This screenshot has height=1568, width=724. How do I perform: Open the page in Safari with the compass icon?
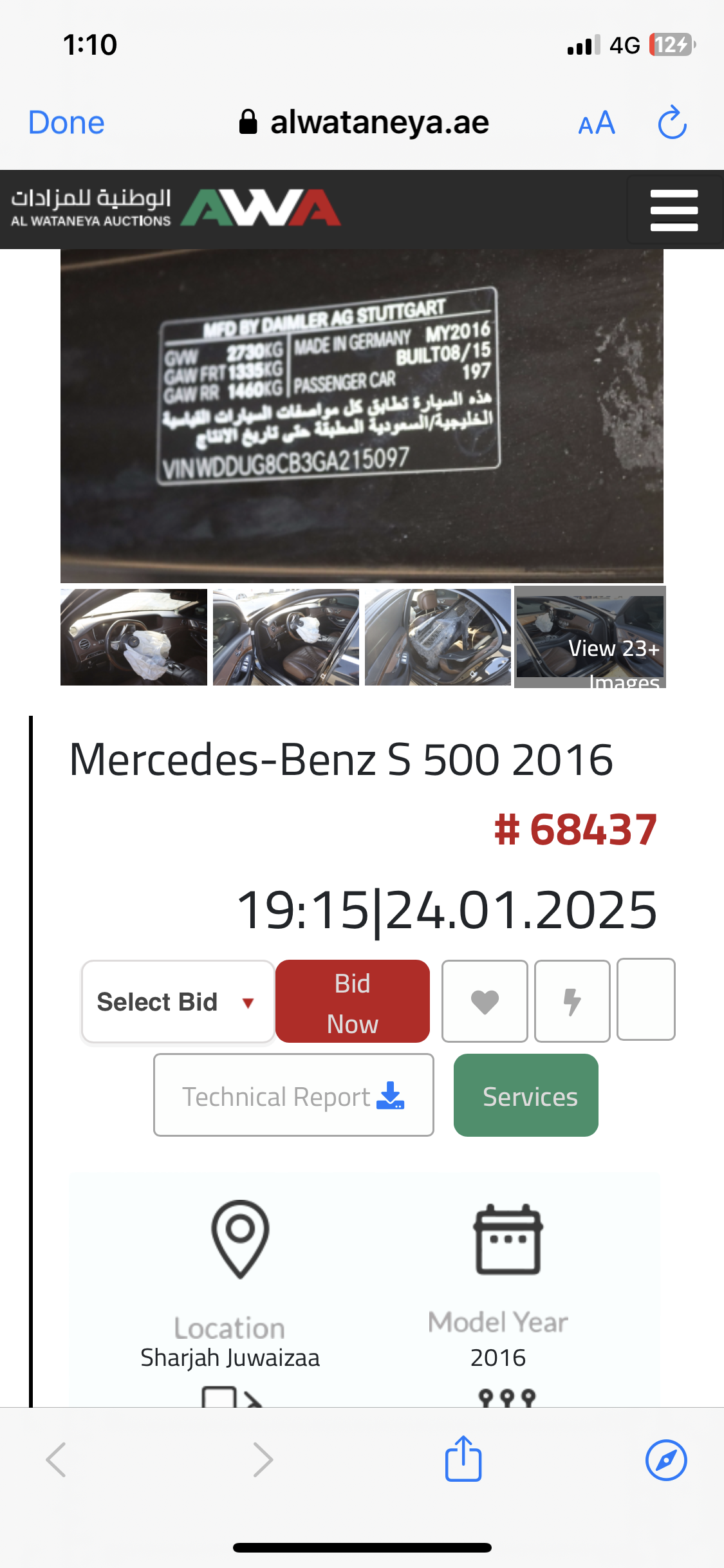coord(666,1460)
